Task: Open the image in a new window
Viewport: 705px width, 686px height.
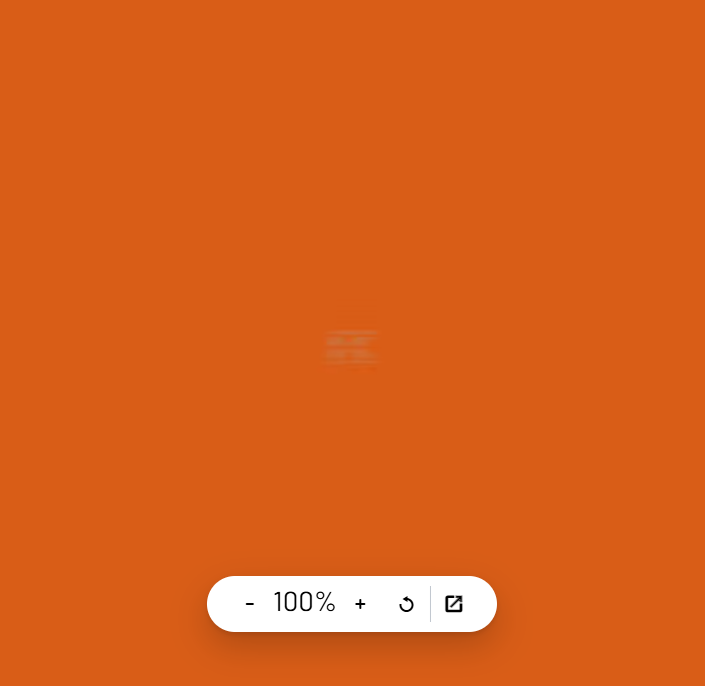Action: [x=454, y=604]
